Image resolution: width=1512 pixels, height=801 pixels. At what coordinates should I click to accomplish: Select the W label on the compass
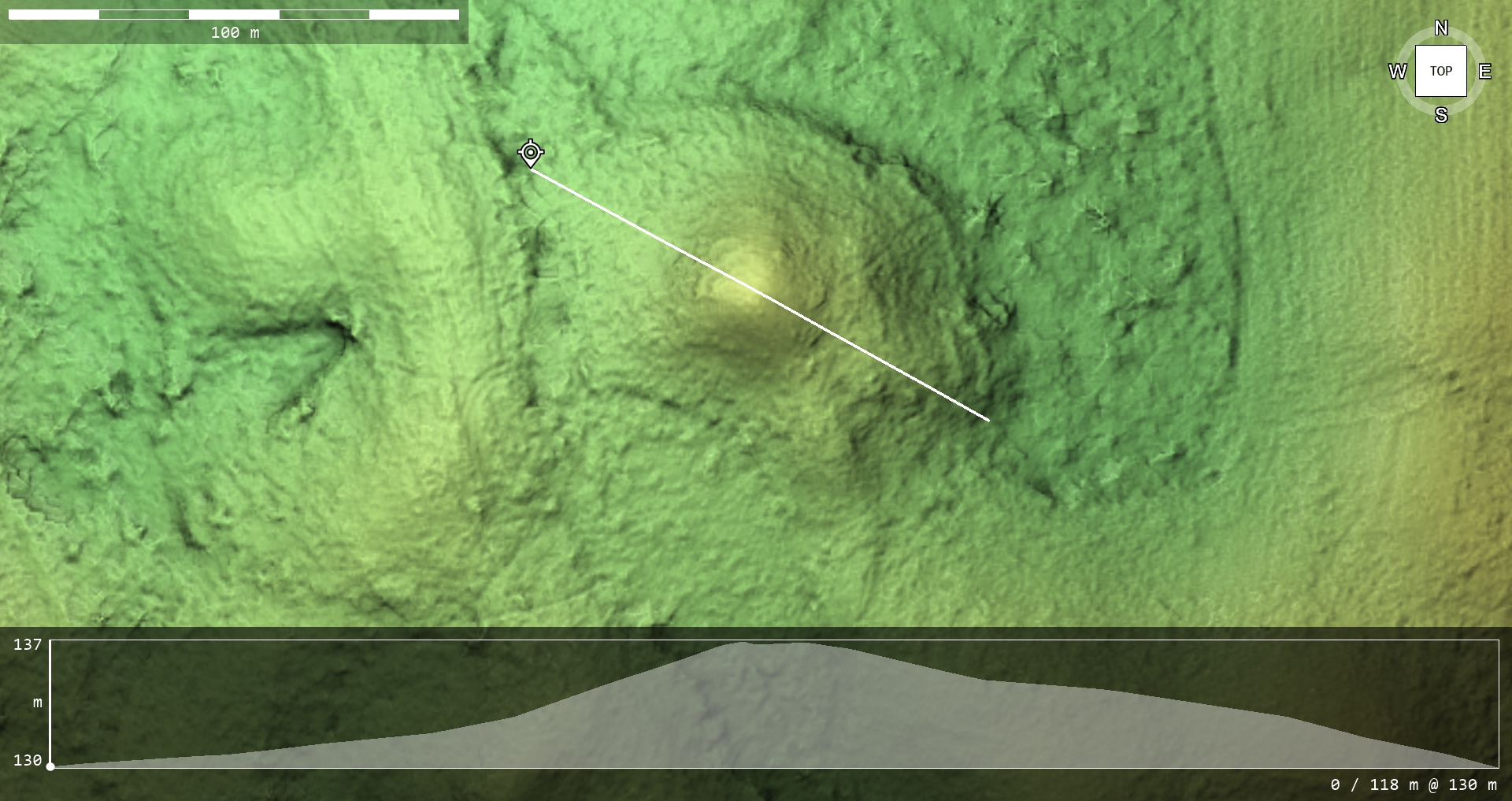(x=1397, y=72)
